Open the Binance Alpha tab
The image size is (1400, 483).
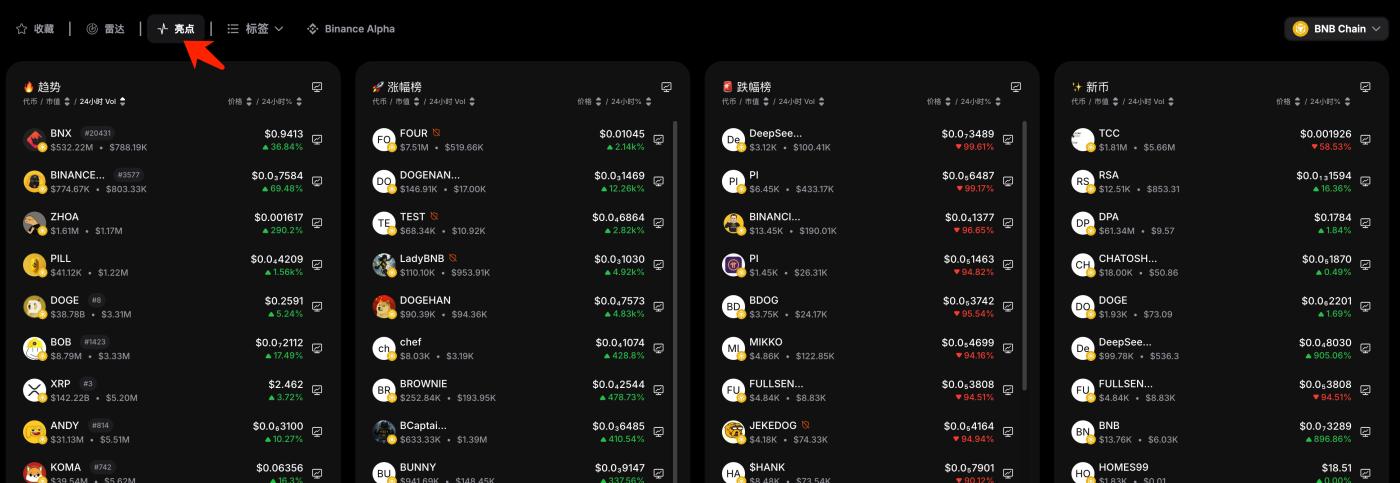pyautogui.click(x=351, y=29)
